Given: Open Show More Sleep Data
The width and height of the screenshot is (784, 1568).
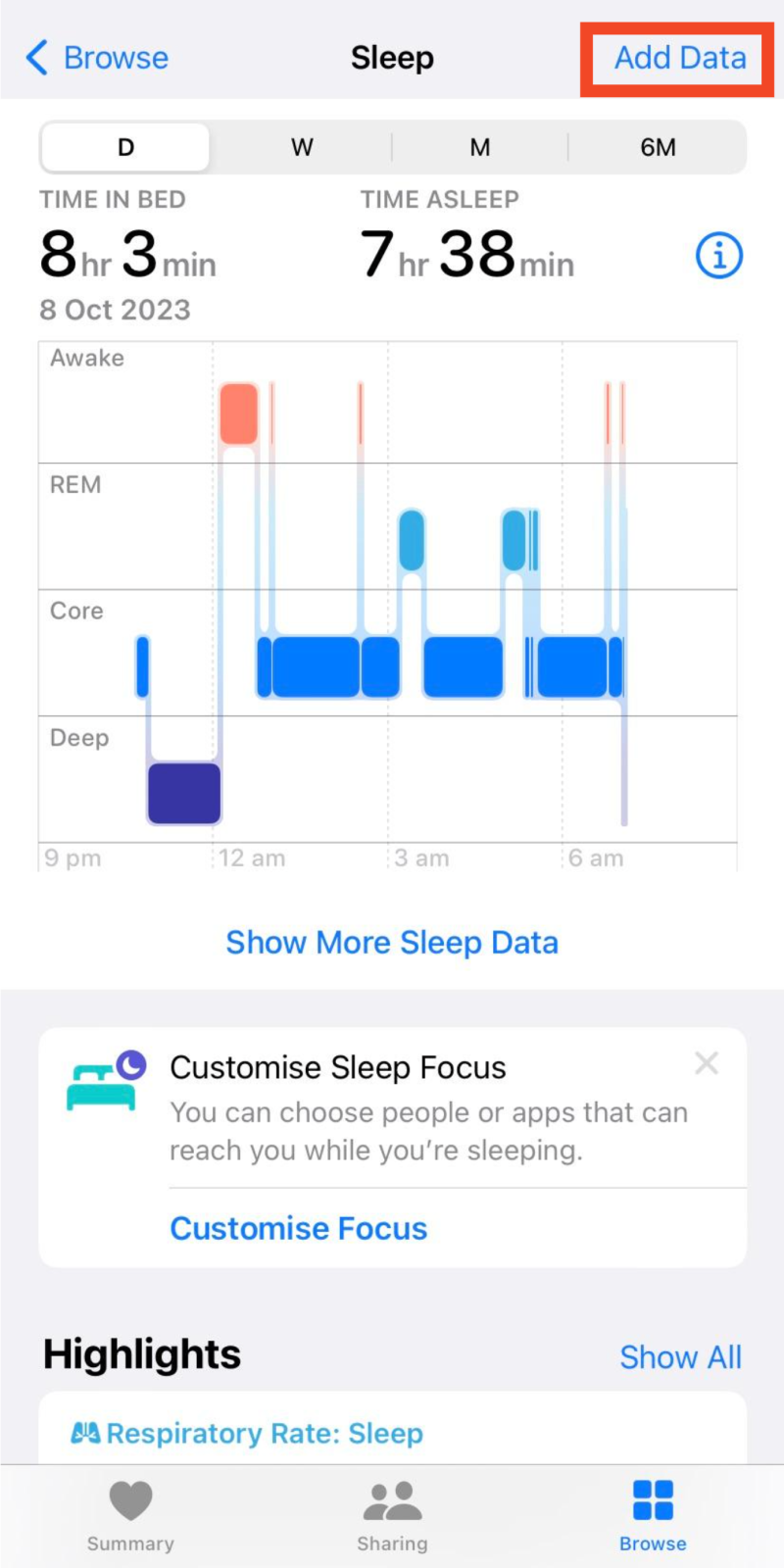Looking at the screenshot, I should pos(392,942).
